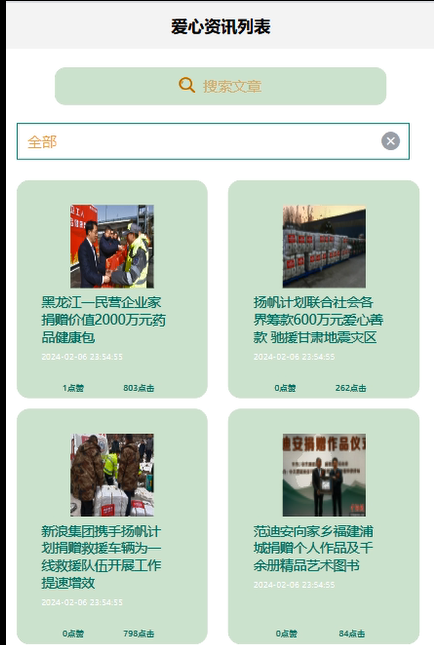Open the 搜索文章 search box
Viewport: 434px width, 645px height.
[220, 86]
